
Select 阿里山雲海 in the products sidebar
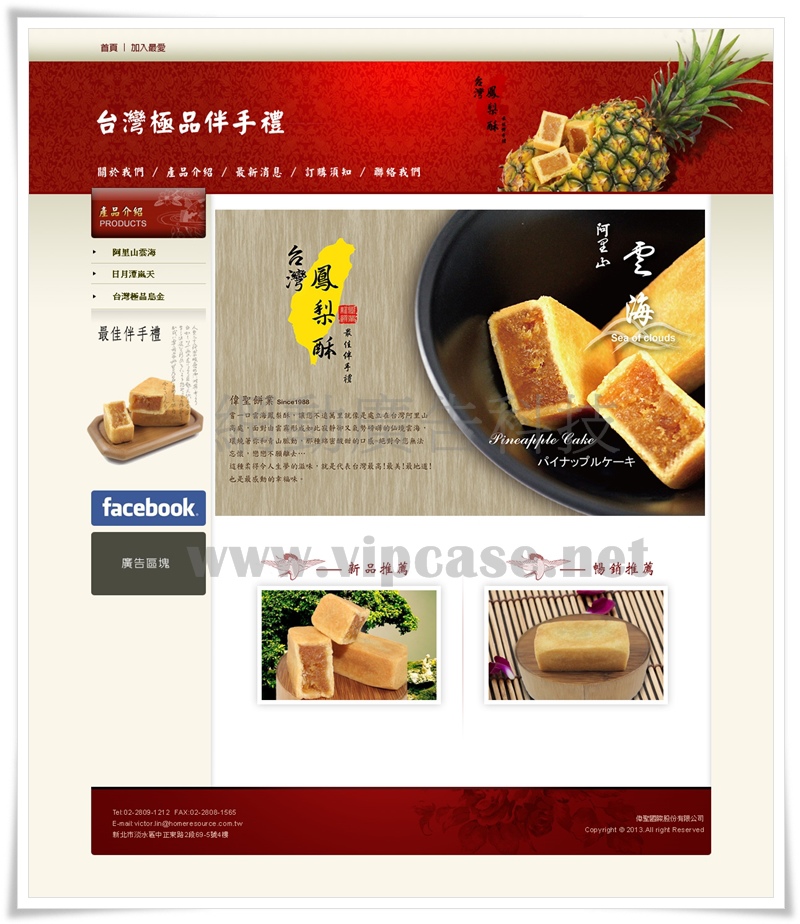(x=134, y=253)
